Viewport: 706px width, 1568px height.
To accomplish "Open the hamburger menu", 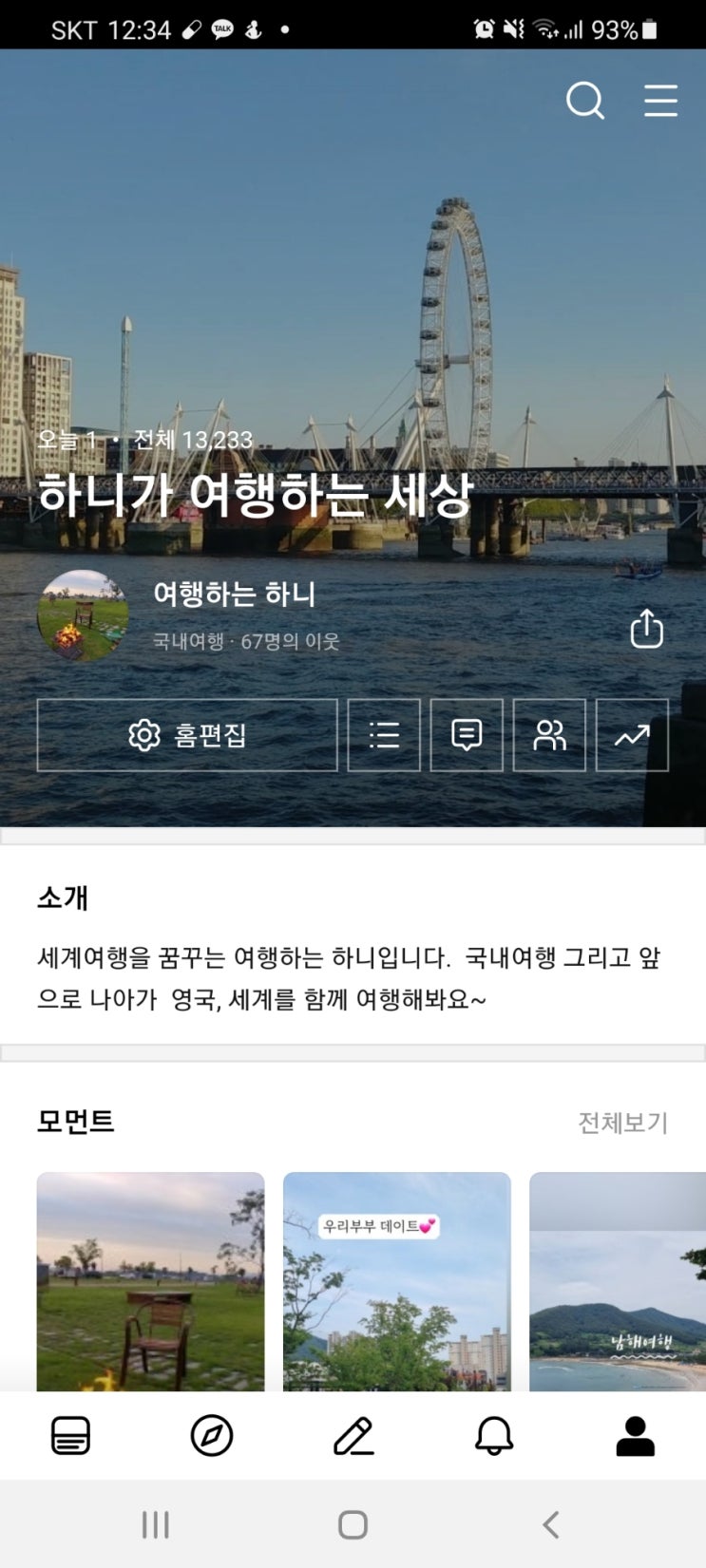I will pyautogui.click(x=660, y=100).
